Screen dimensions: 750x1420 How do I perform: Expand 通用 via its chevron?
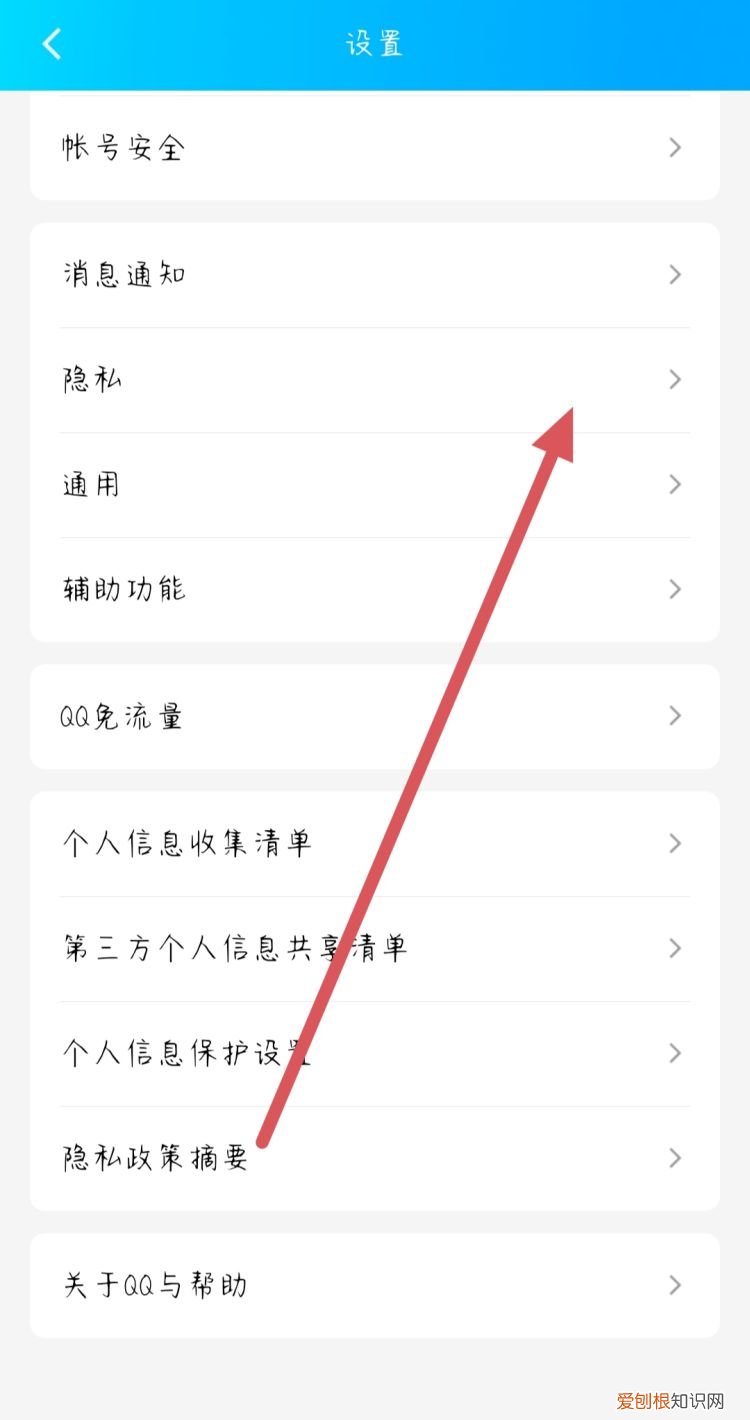(x=674, y=484)
